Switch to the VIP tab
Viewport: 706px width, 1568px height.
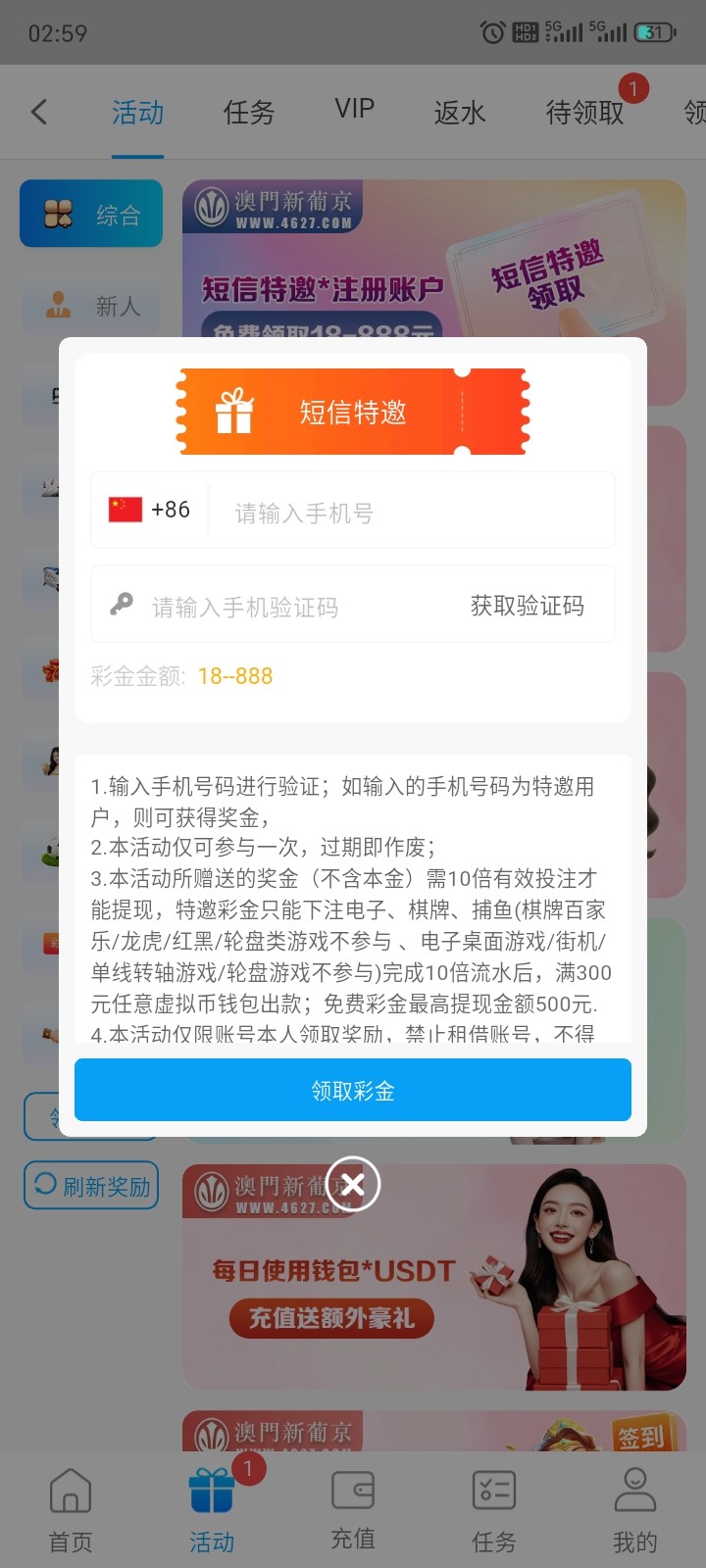click(x=353, y=108)
